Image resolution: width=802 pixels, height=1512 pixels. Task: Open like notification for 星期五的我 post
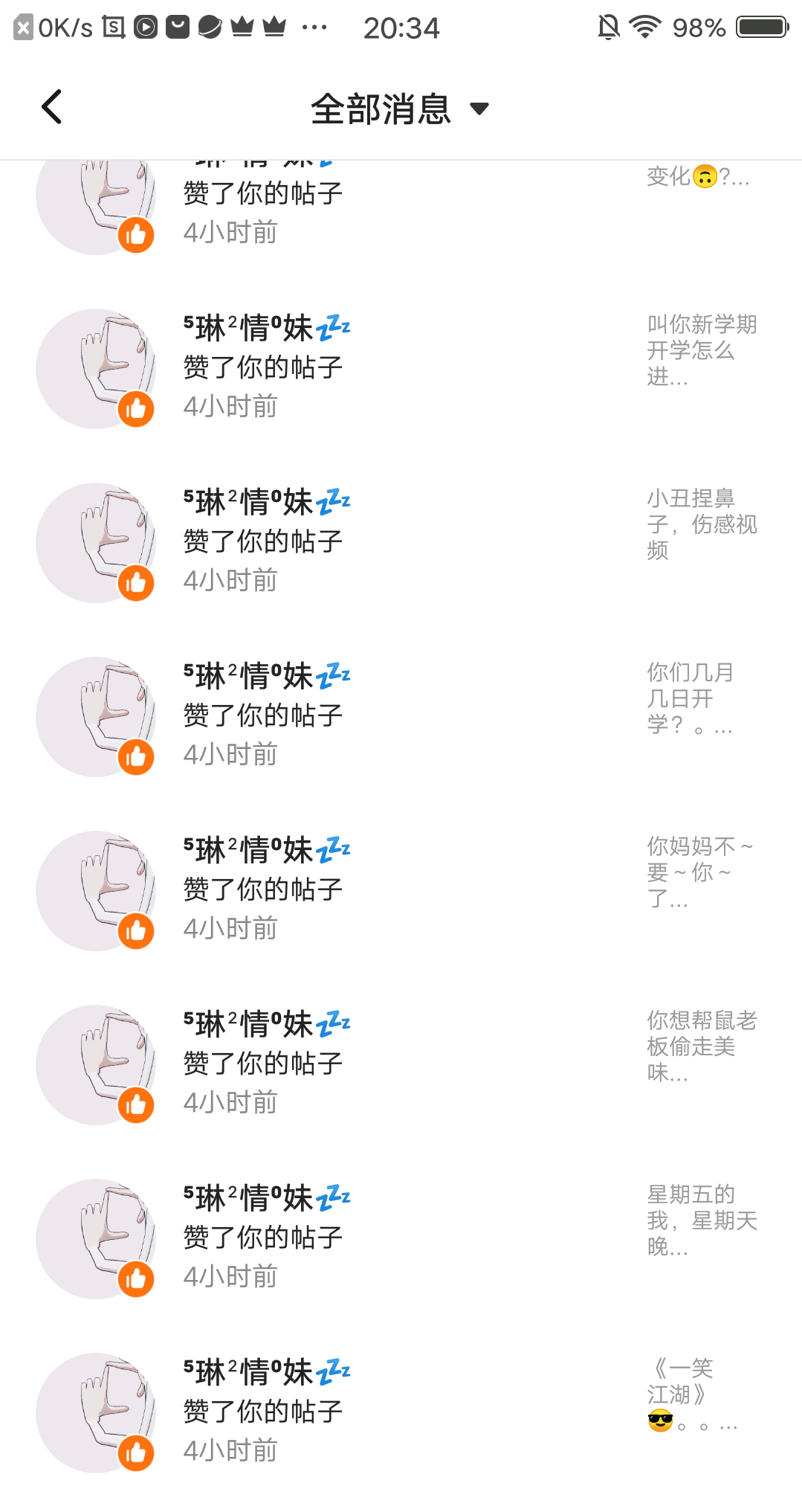(401, 1238)
